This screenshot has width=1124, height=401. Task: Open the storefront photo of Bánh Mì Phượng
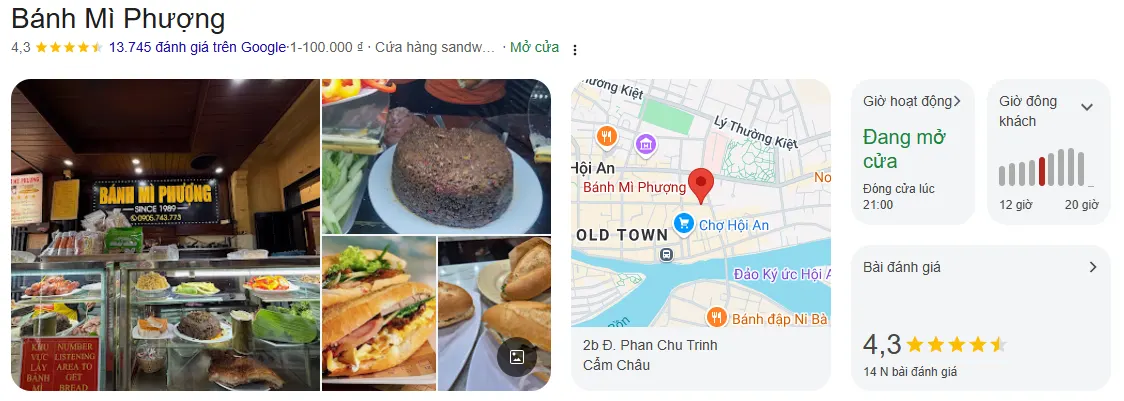165,235
